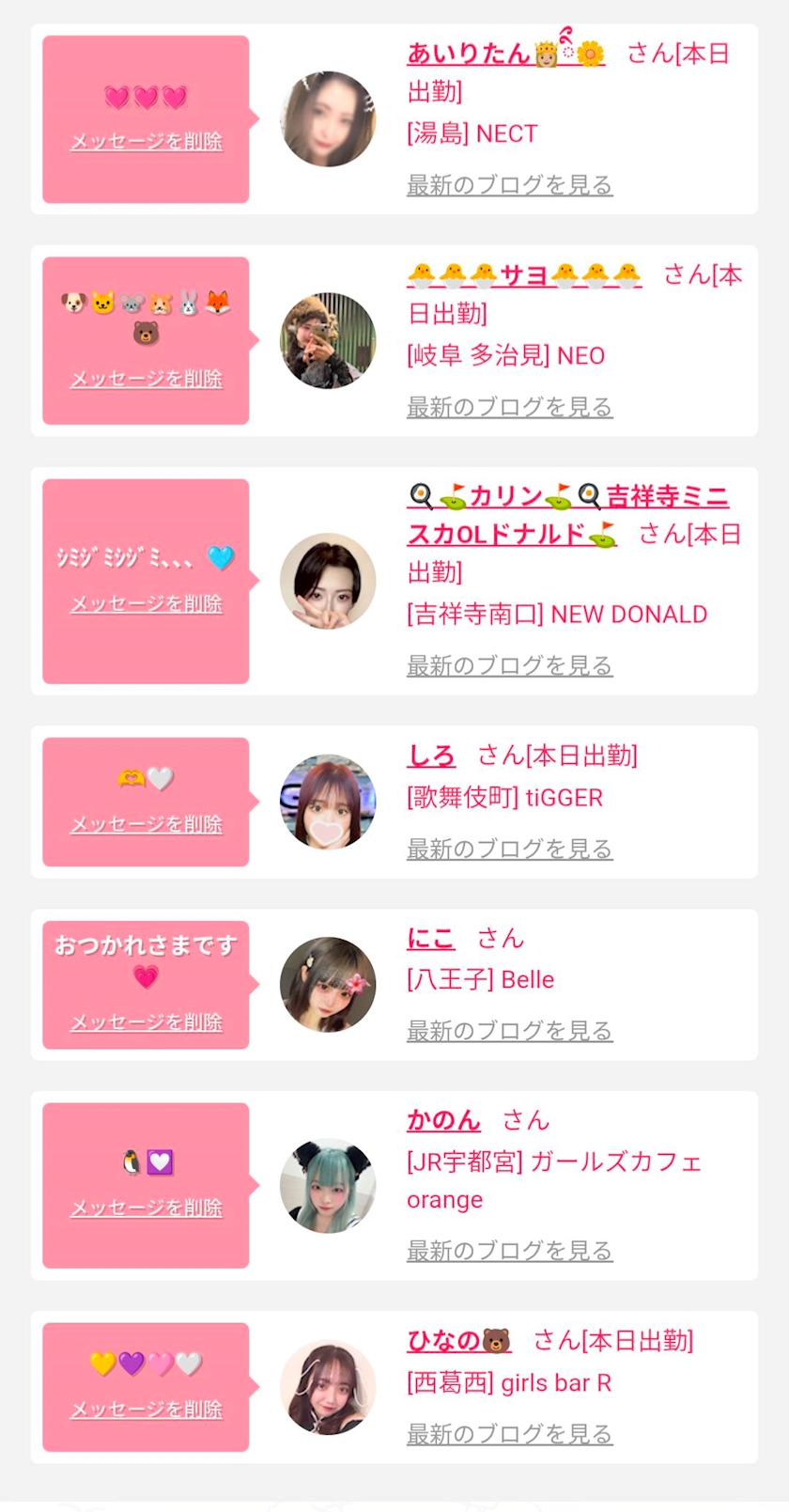Screen dimensions: 789x1512
Task: Delete the penguin message to かのん
Action: (147, 1208)
